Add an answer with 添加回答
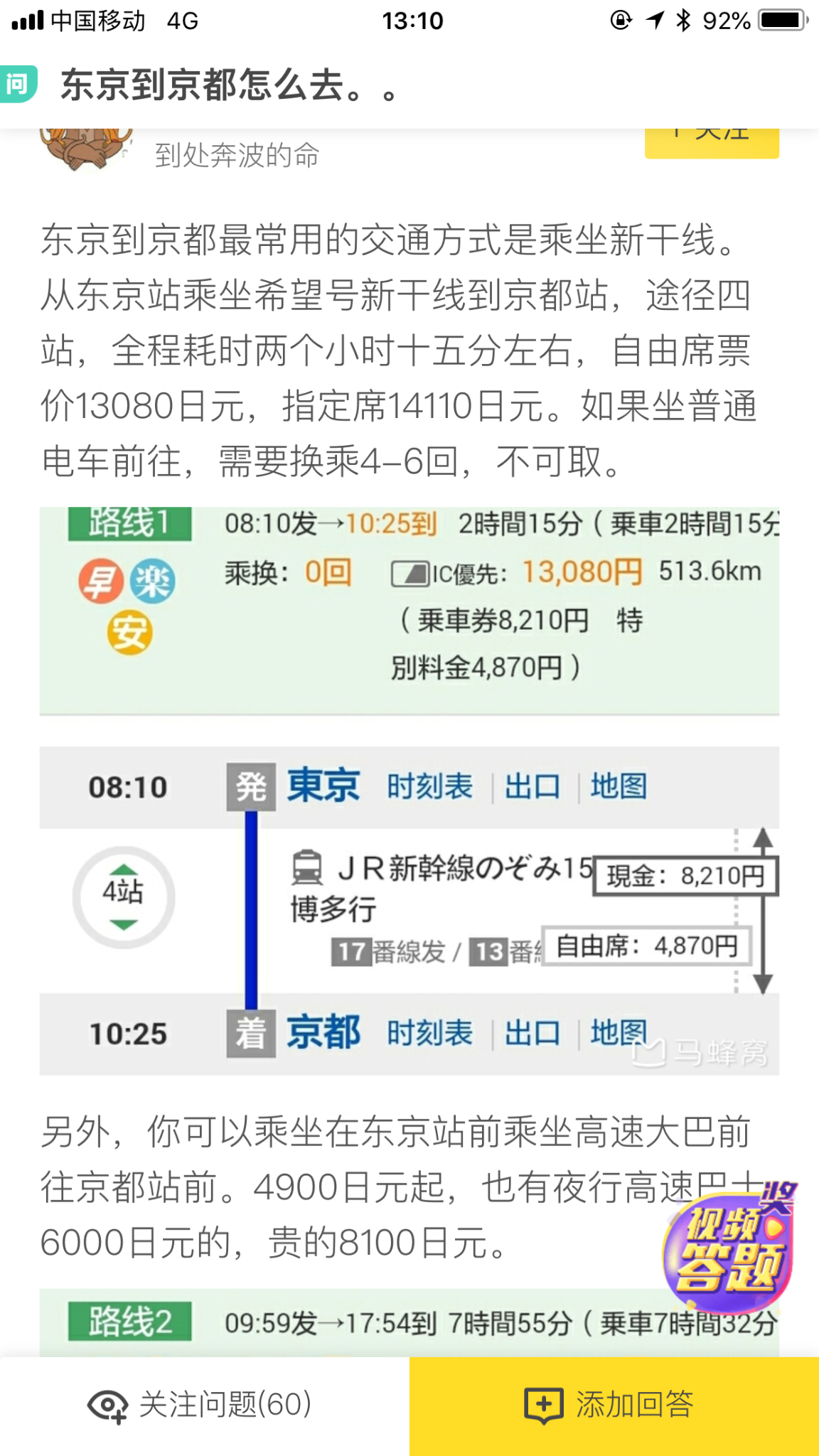This screenshot has width=819, height=1456. 614,1405
